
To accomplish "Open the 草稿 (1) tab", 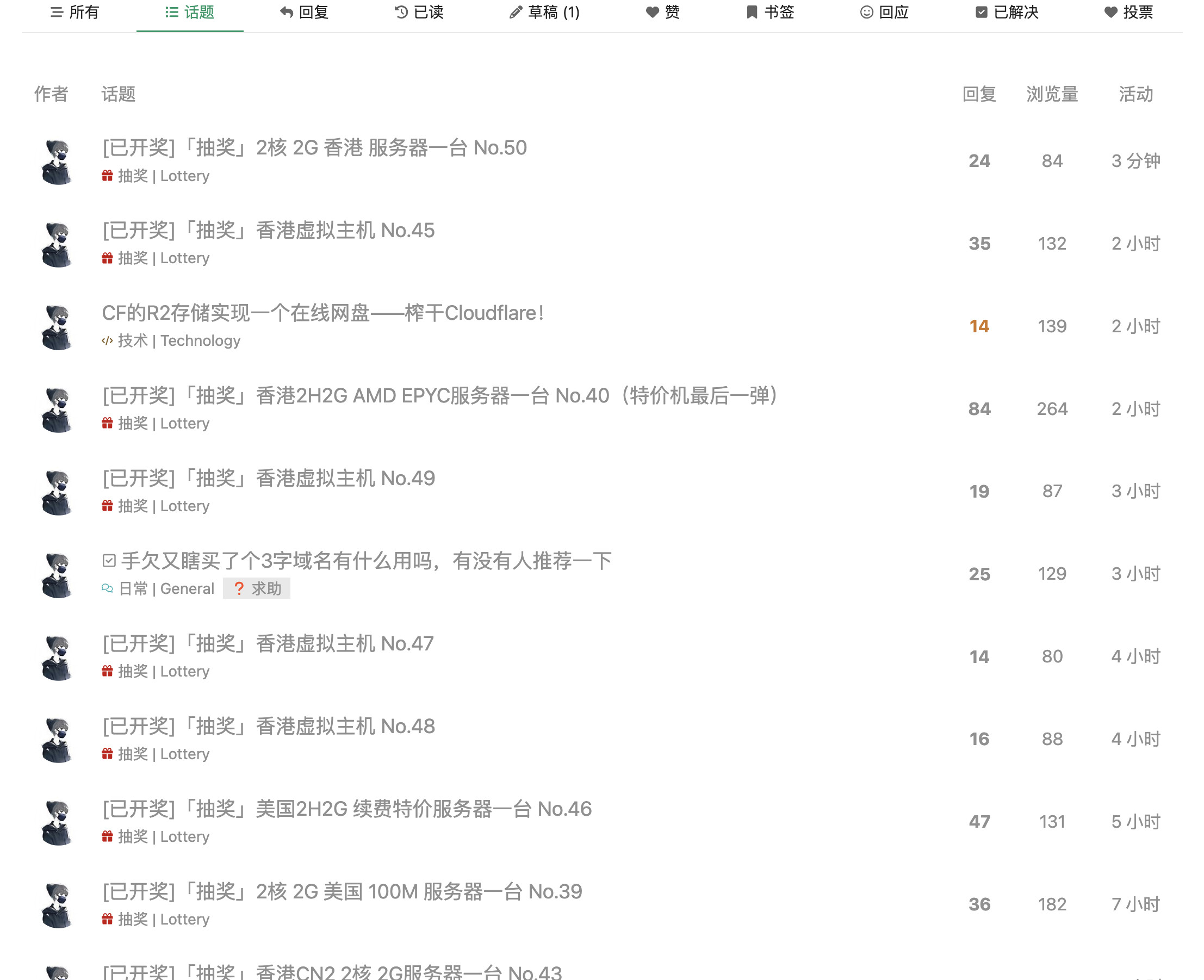I will click(x=544, y=13).
